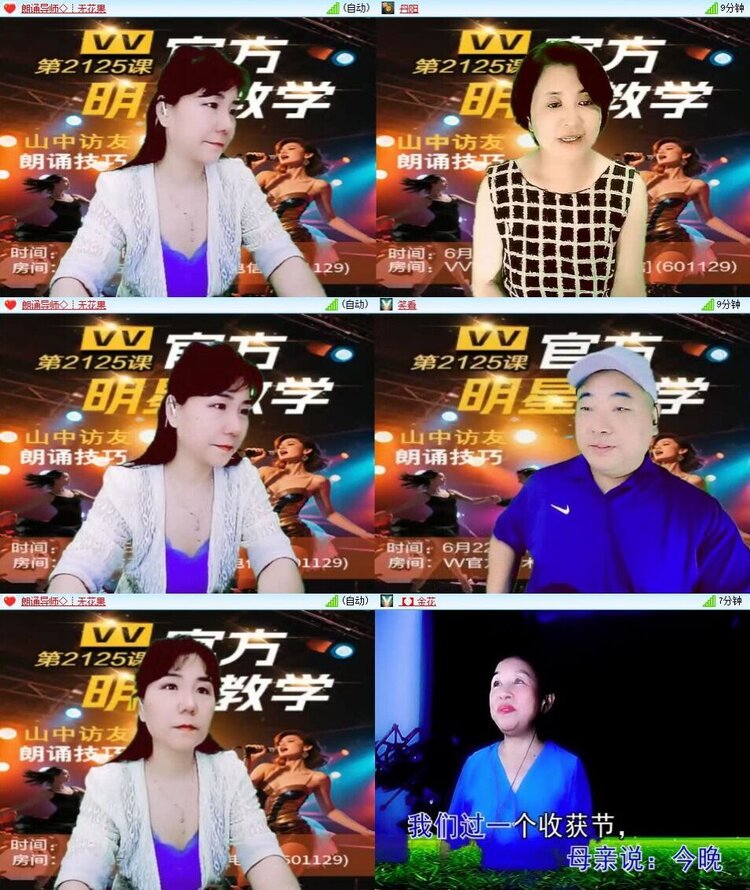Expand options for broadcaster 丹阳
The image size is (750, 890).
(x=410, y=9)
